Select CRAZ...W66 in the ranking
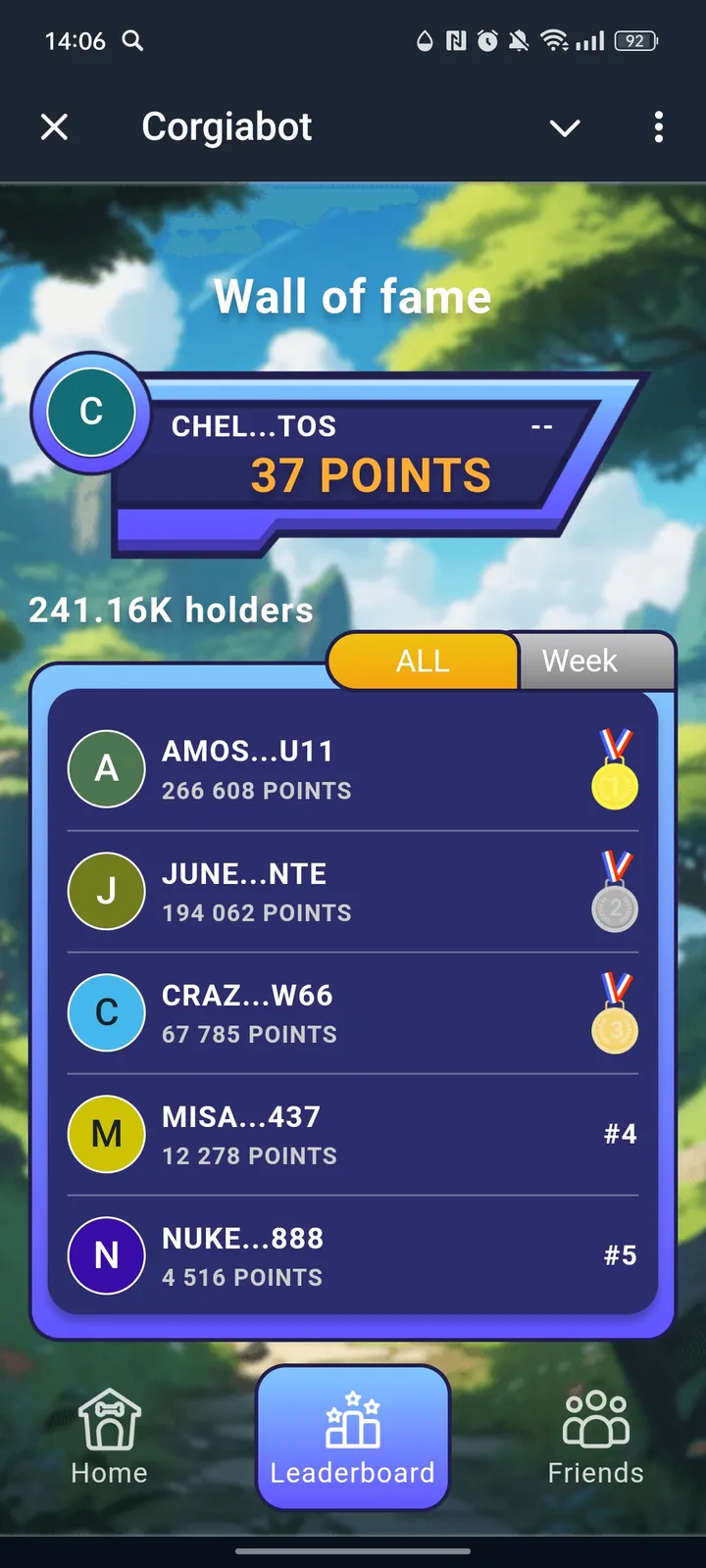Screen dimensions: 706x1568 [x=353, y=1013]
